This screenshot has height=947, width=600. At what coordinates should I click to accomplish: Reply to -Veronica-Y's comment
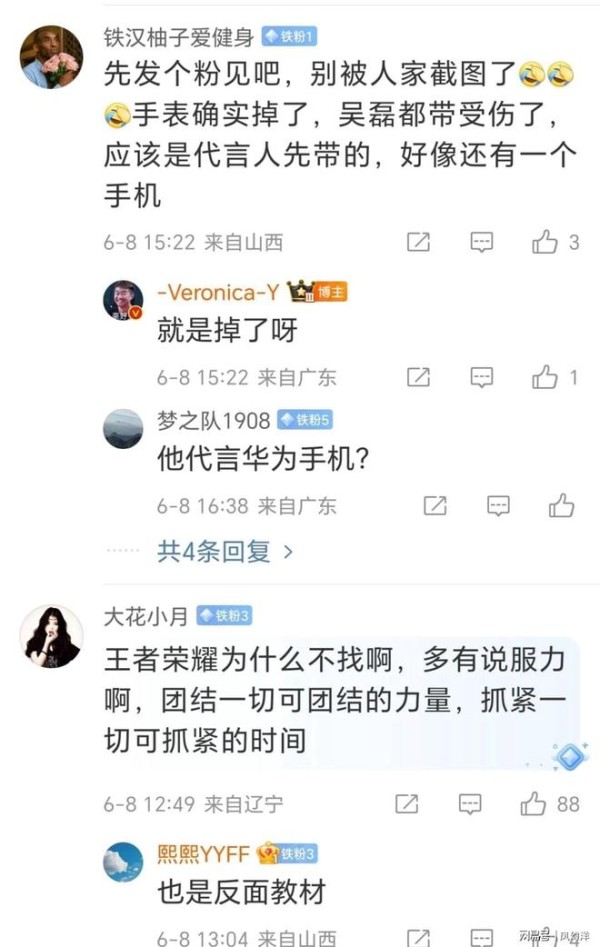[482, 377]
